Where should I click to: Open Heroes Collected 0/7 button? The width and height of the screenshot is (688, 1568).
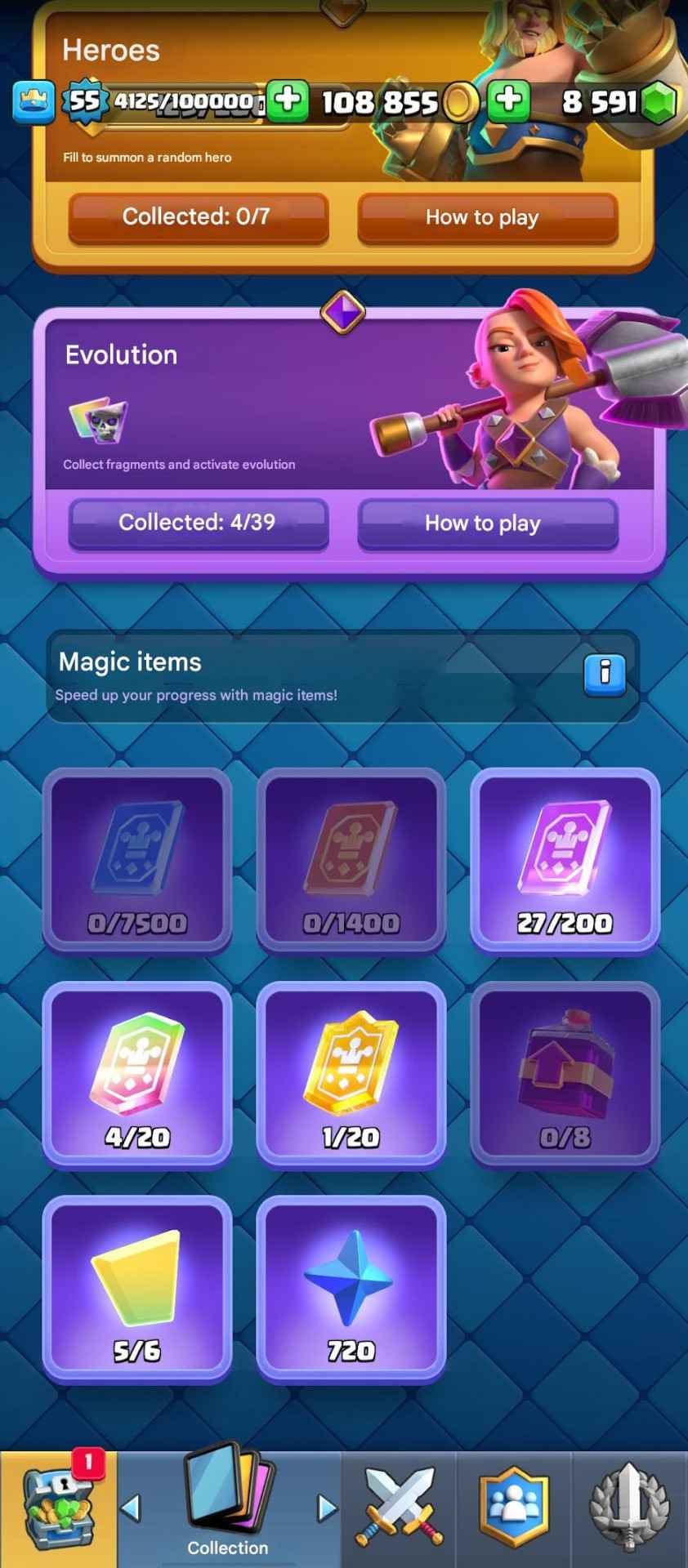pos(198,217)
